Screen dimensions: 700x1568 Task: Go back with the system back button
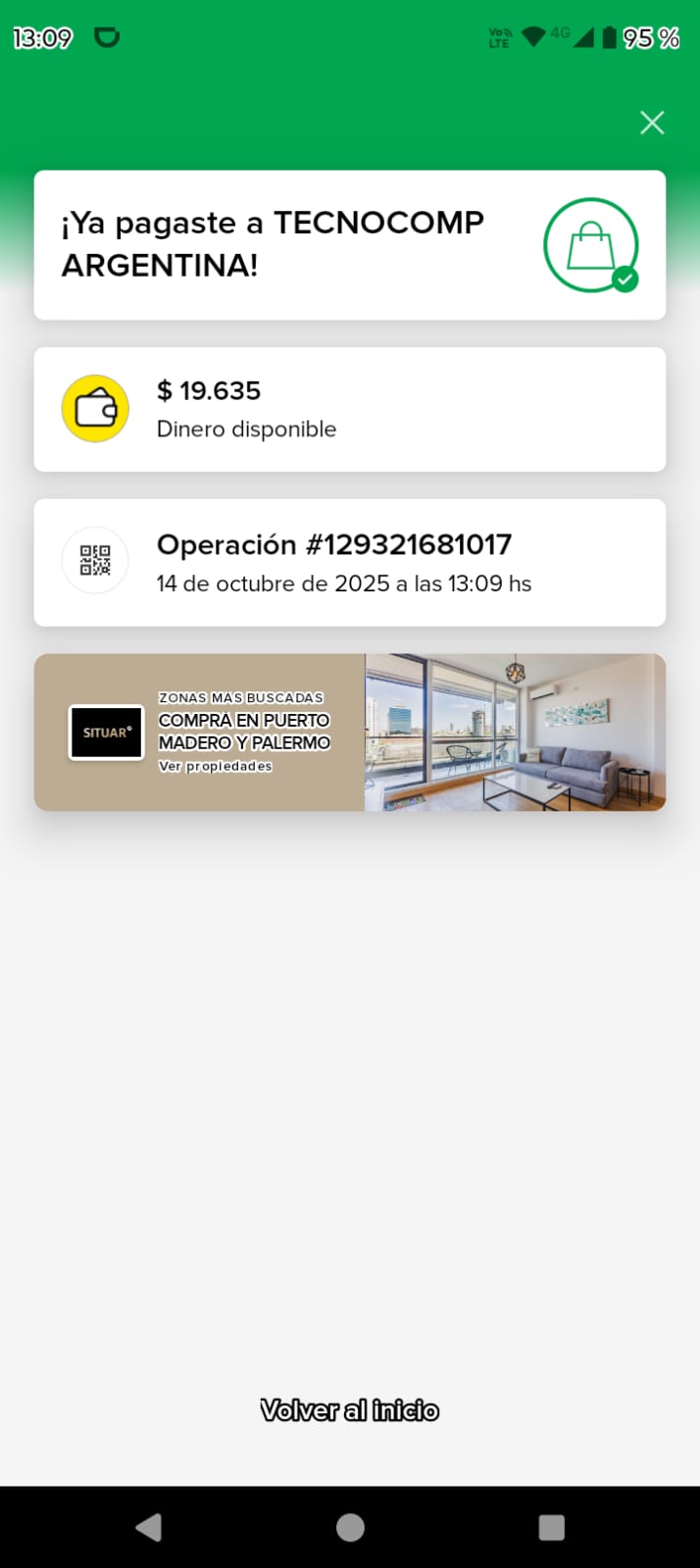pos(149,1527)
